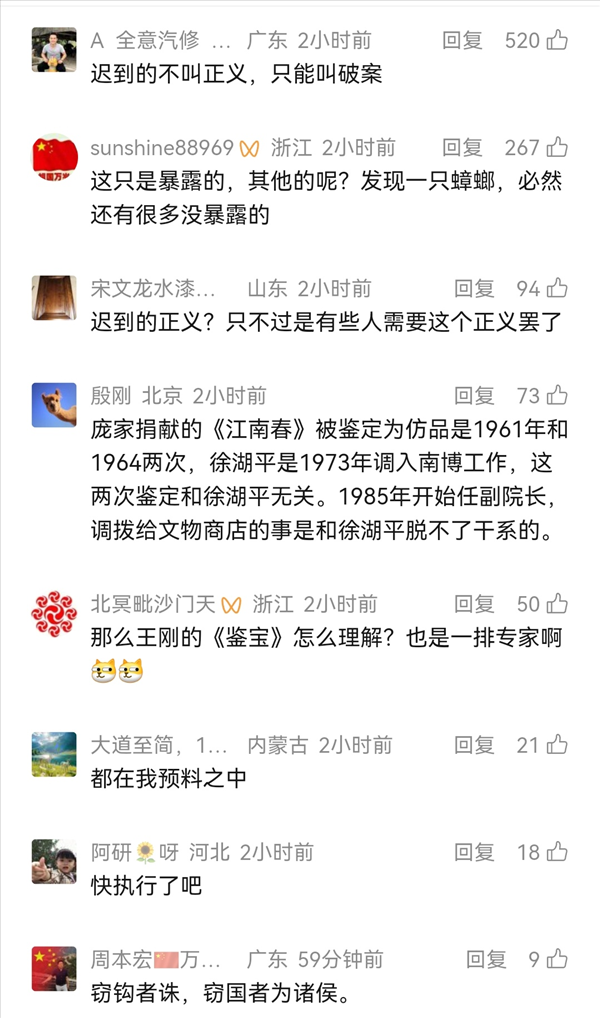The width and height of the screenshot is (600, 1018).
Task: Reply to 周本宏's comment
Action: point(487,959)
